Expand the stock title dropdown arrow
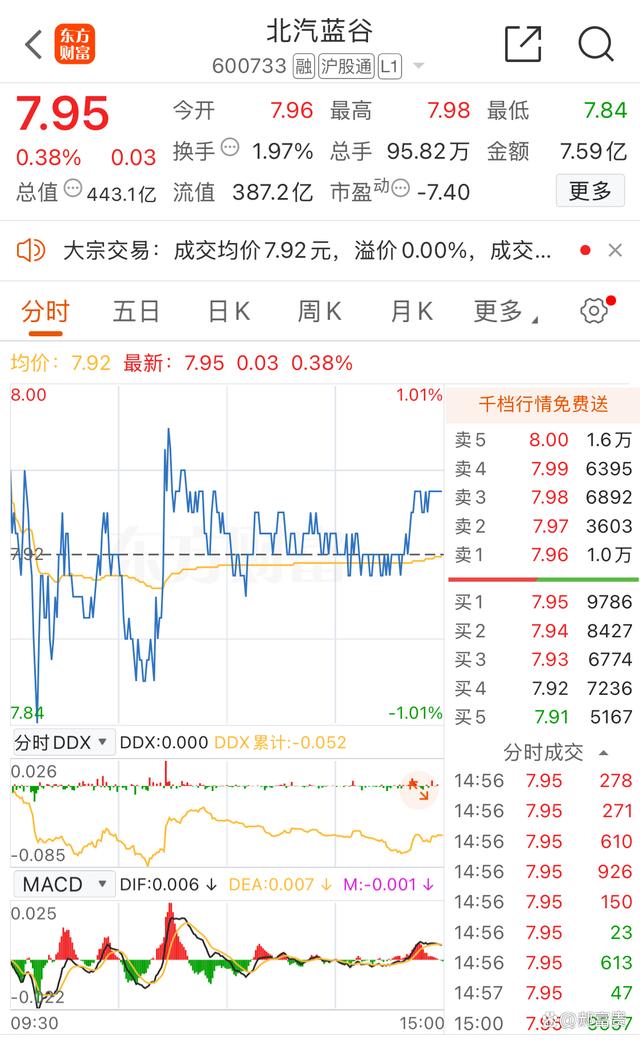The height and width of the screenshot is (1042, 640). pos(419,66)
